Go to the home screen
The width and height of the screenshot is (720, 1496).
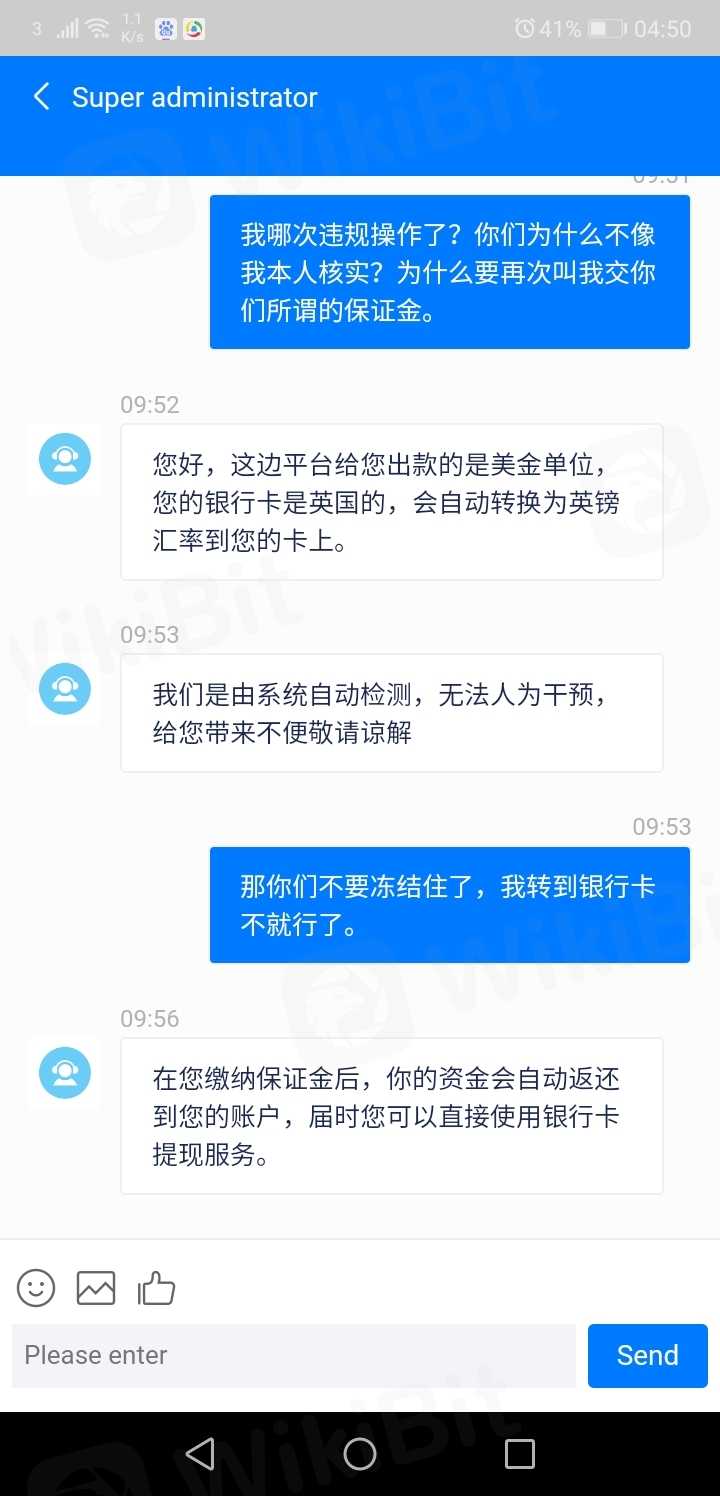(x=360, y=1453)
